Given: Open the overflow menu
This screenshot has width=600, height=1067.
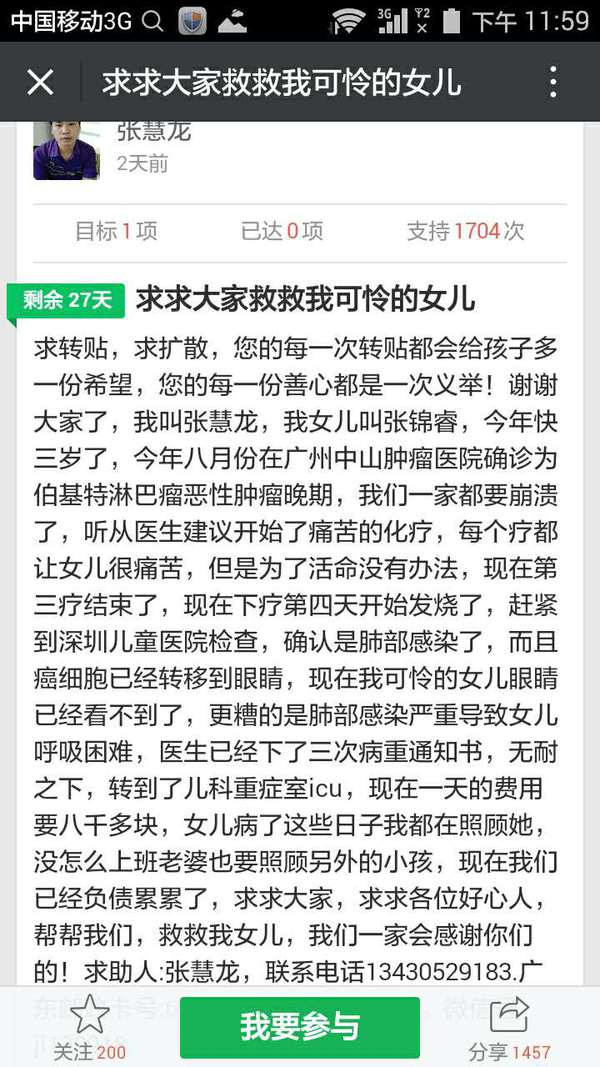Looking at the screenshot, I should tap(553, 82).
